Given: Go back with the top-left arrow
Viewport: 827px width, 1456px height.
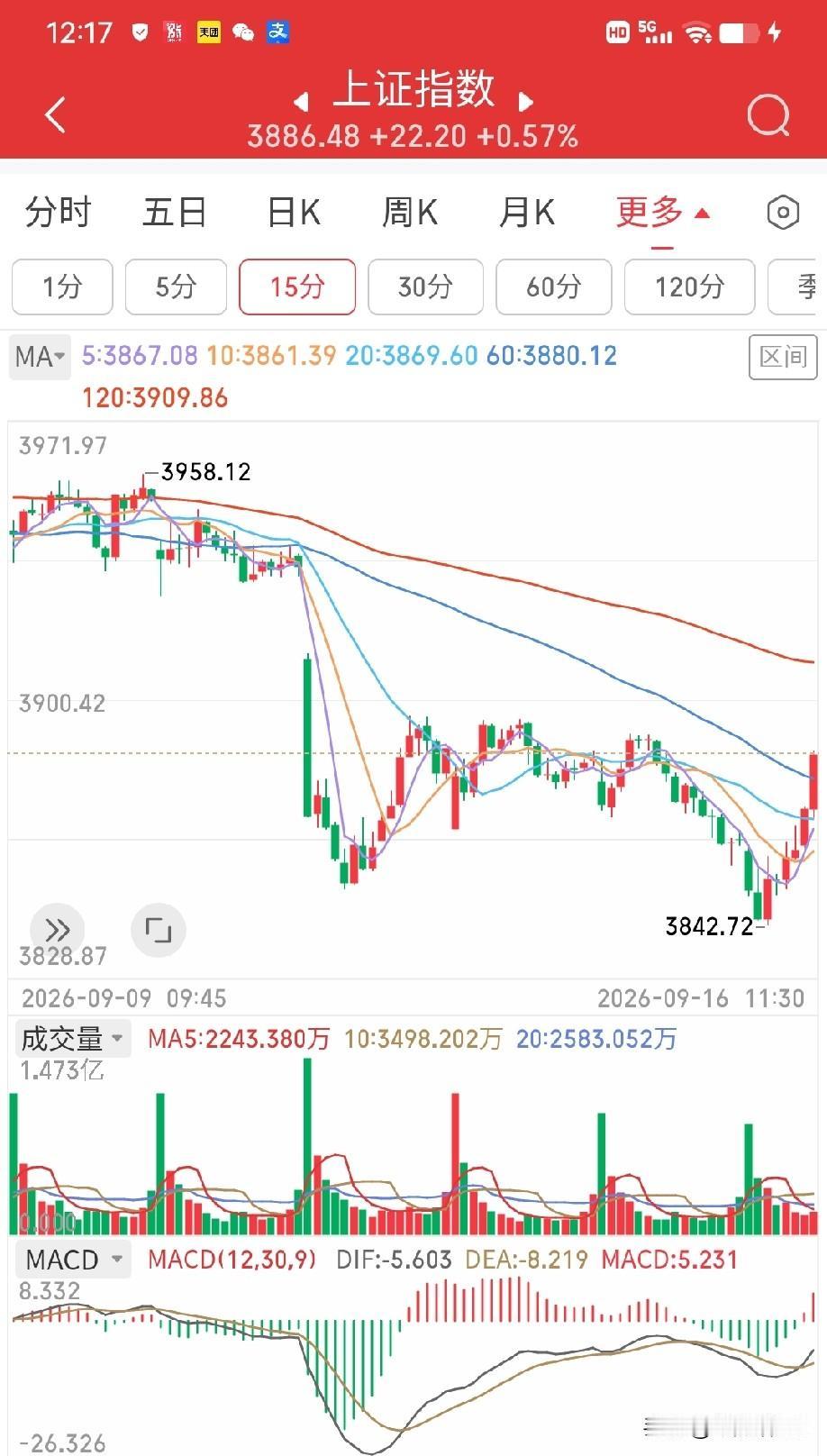Looking at the screenshot, I should coord(55,115).
